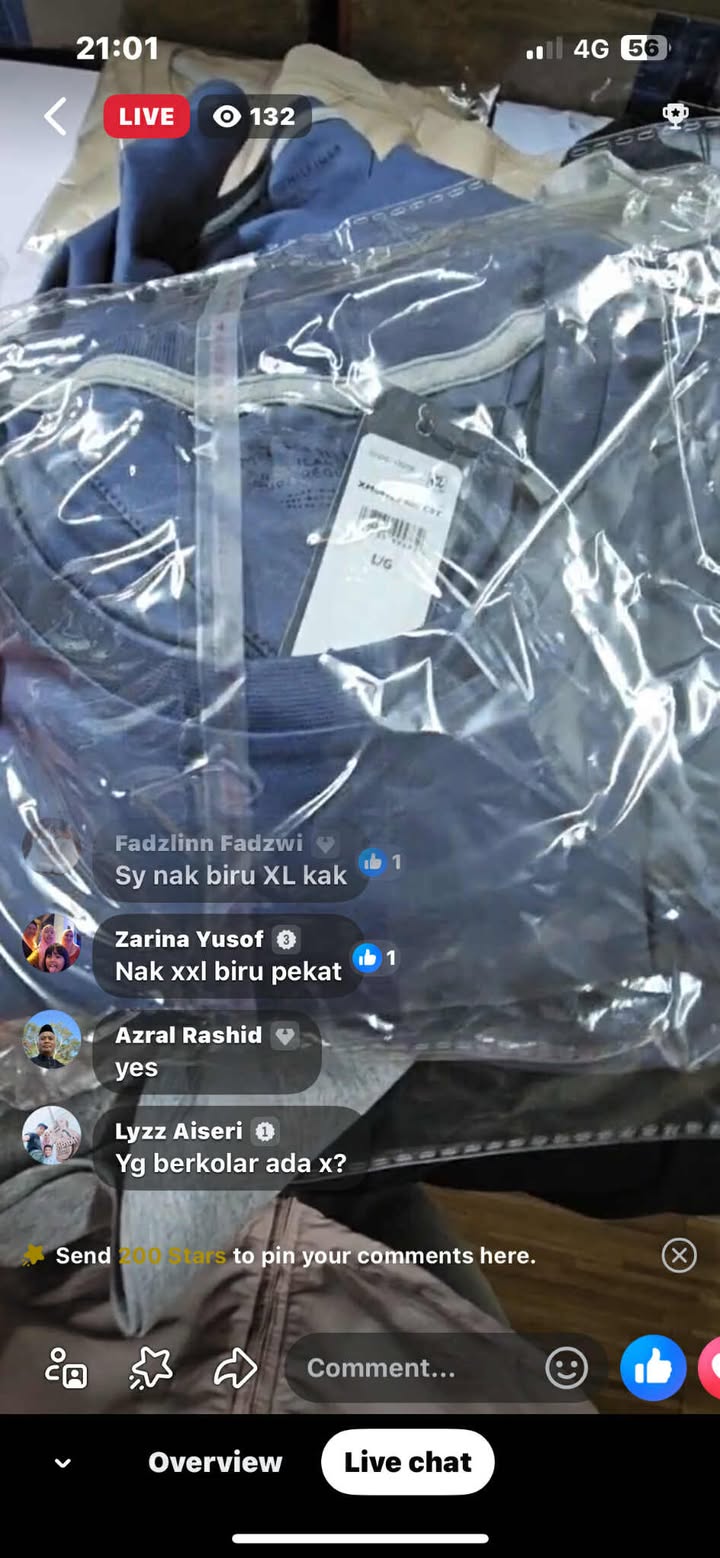Open Lyzz Aiseri's profile picture
The height and width of the screenshot is (1558, 720).
(x=51, y=1136)
